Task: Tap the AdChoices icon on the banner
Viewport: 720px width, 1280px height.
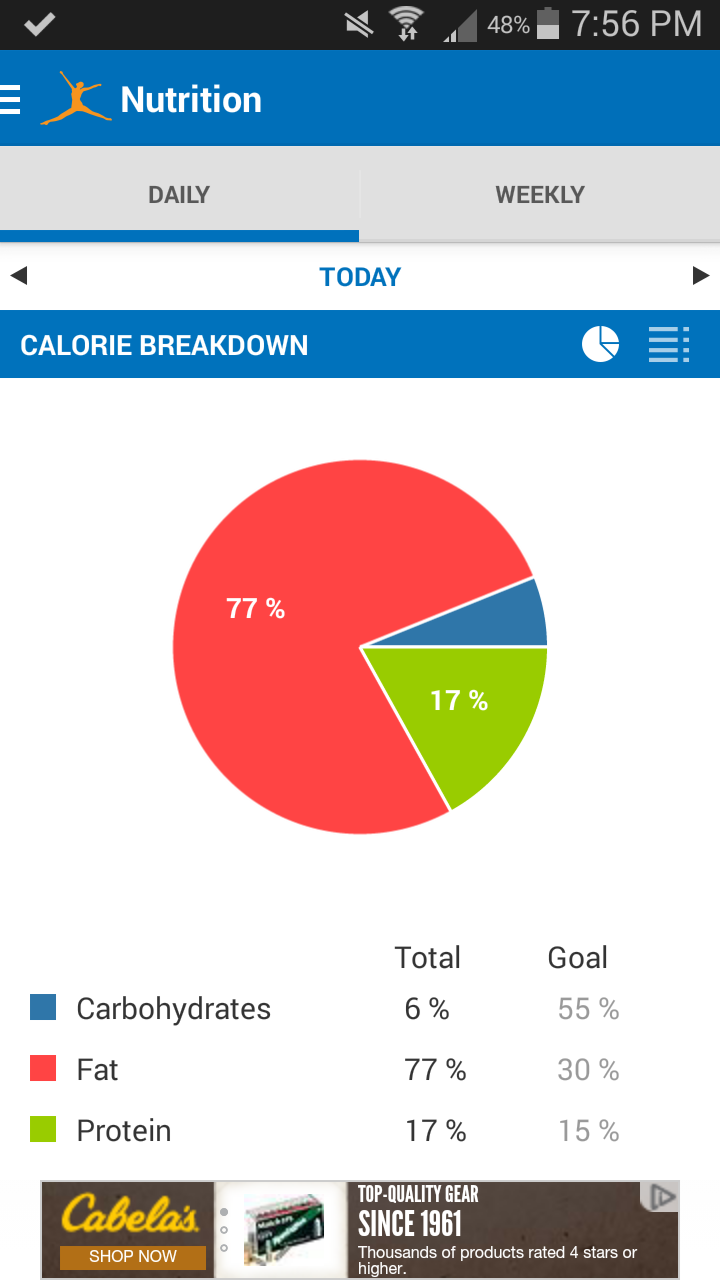Action: point(663,1196)
